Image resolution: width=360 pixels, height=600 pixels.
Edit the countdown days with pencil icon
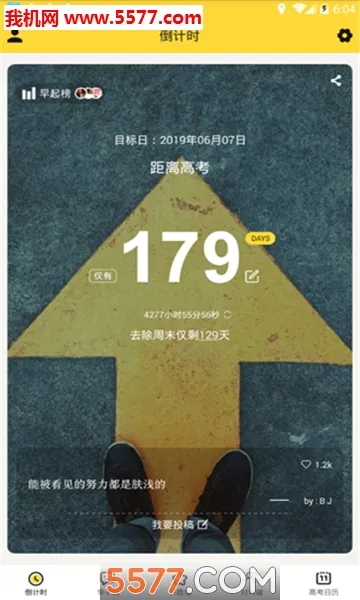(x=252, y=276)
